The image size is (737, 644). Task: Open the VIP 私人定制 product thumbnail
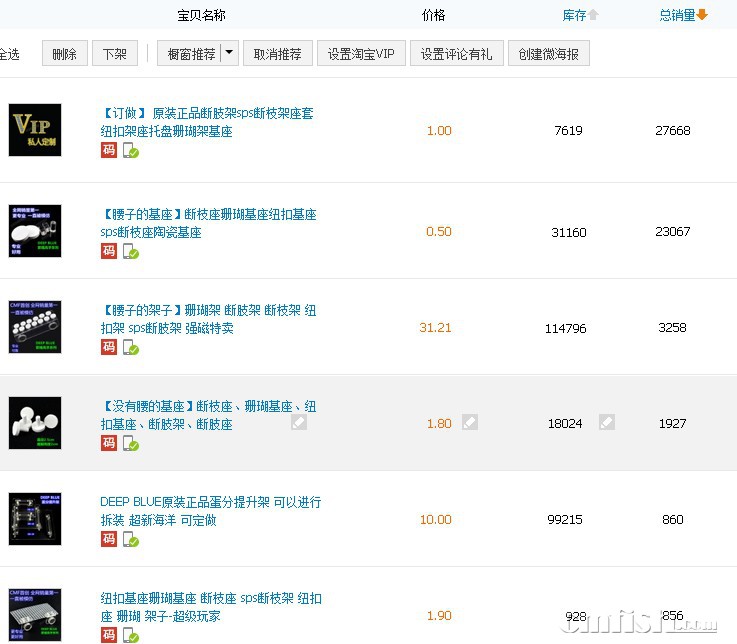click(35, 130)
